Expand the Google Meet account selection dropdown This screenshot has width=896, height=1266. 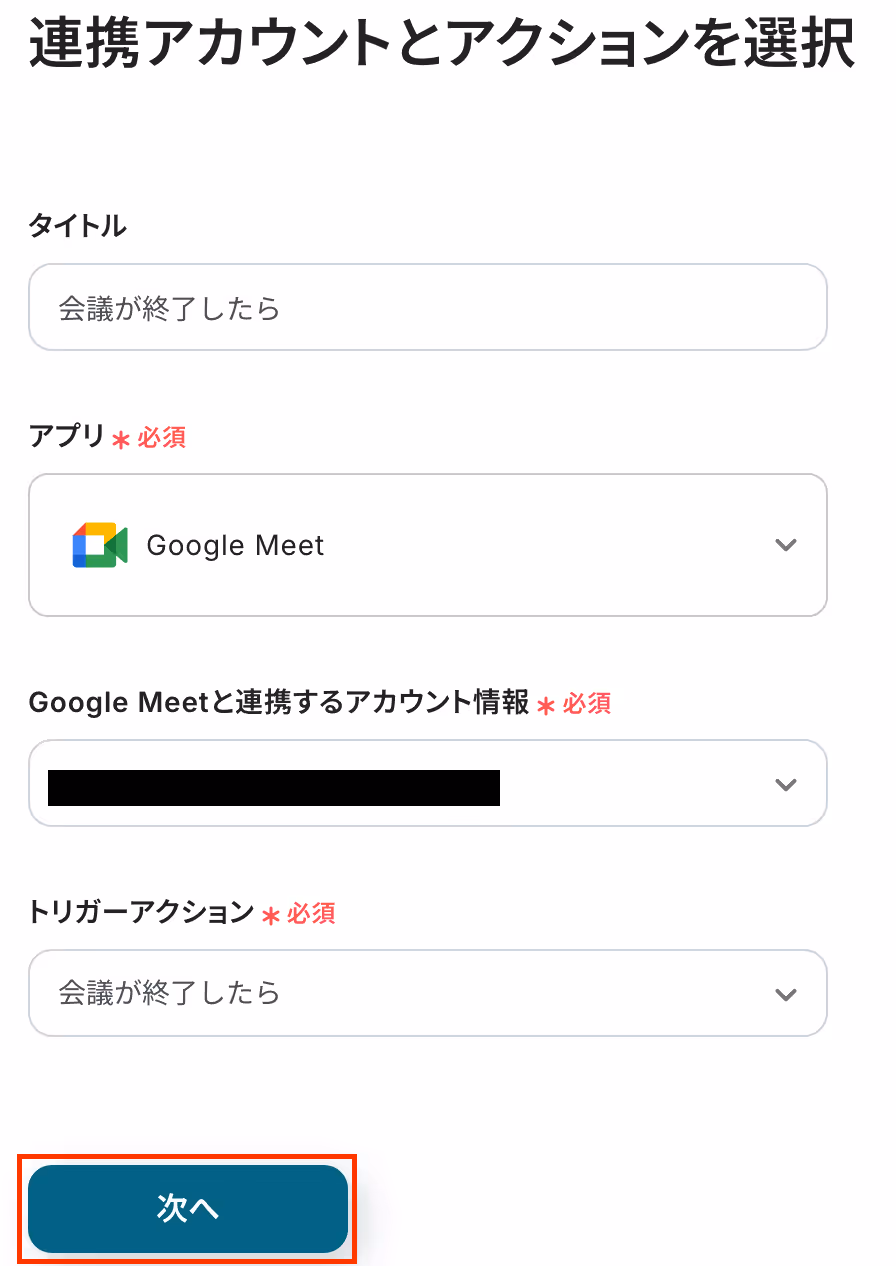pyautogui.click(x=427, y=784)
